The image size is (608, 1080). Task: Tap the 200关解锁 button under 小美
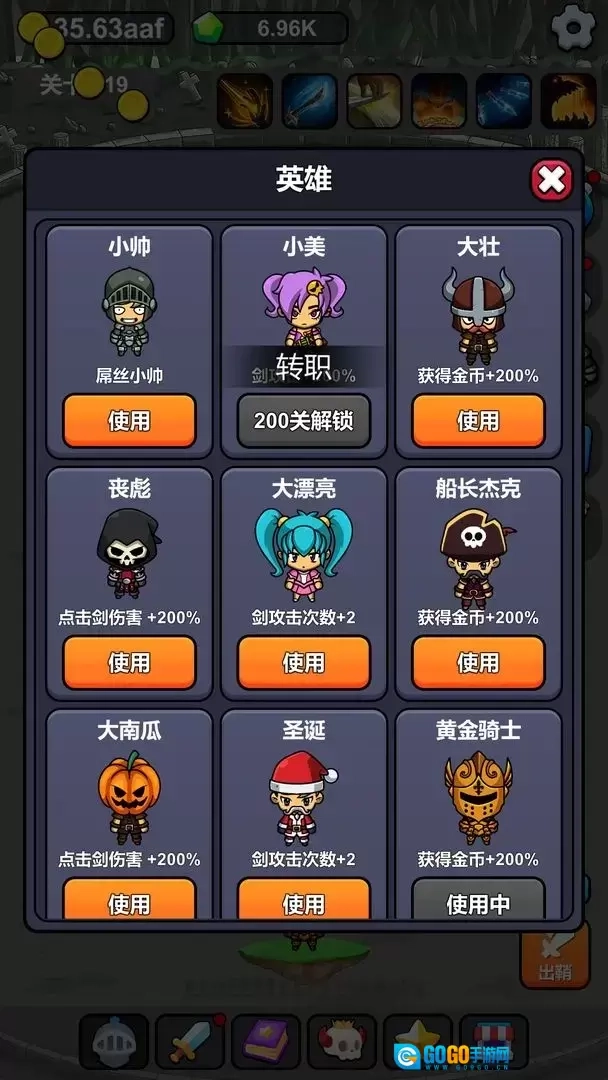pyautogui.click(x=303, y=421)
